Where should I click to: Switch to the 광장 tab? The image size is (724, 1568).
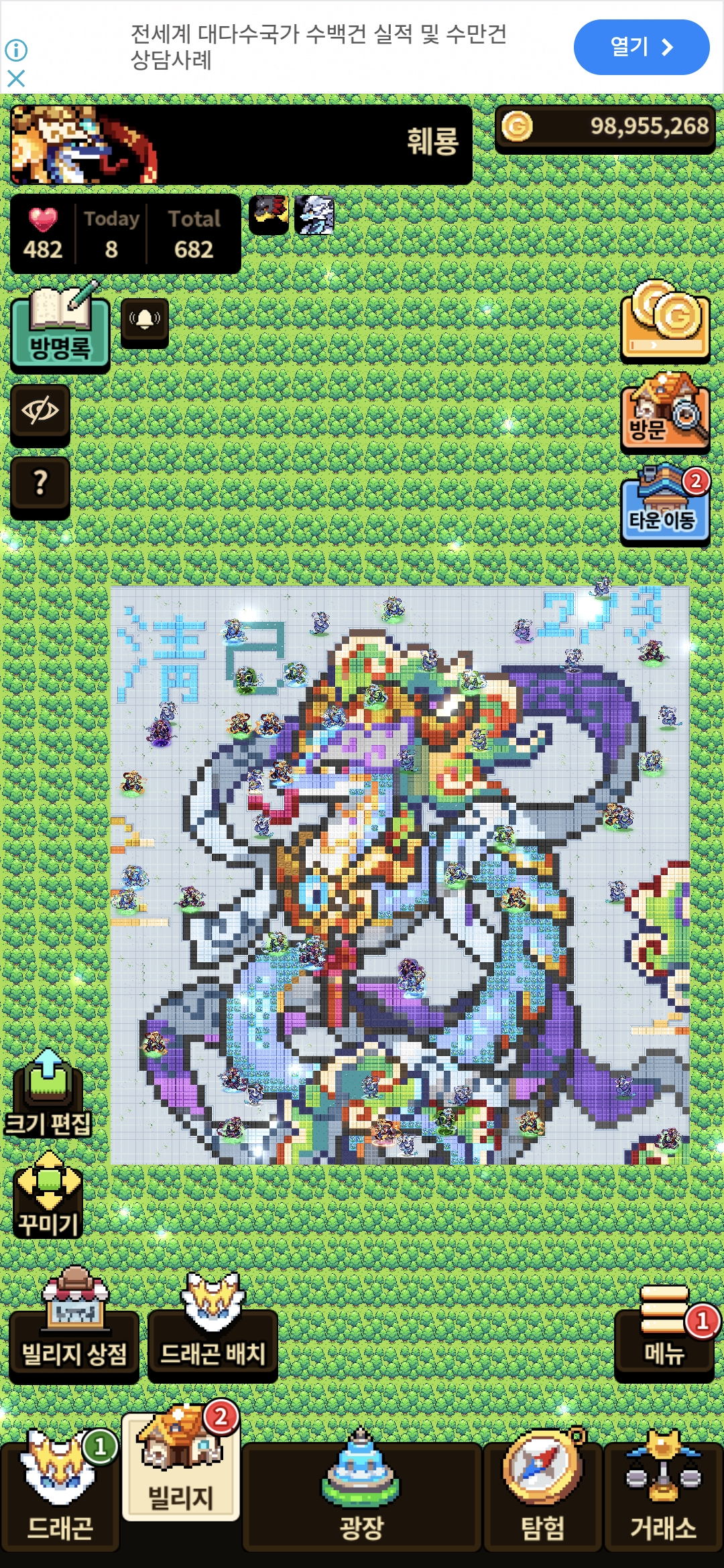361,1496
